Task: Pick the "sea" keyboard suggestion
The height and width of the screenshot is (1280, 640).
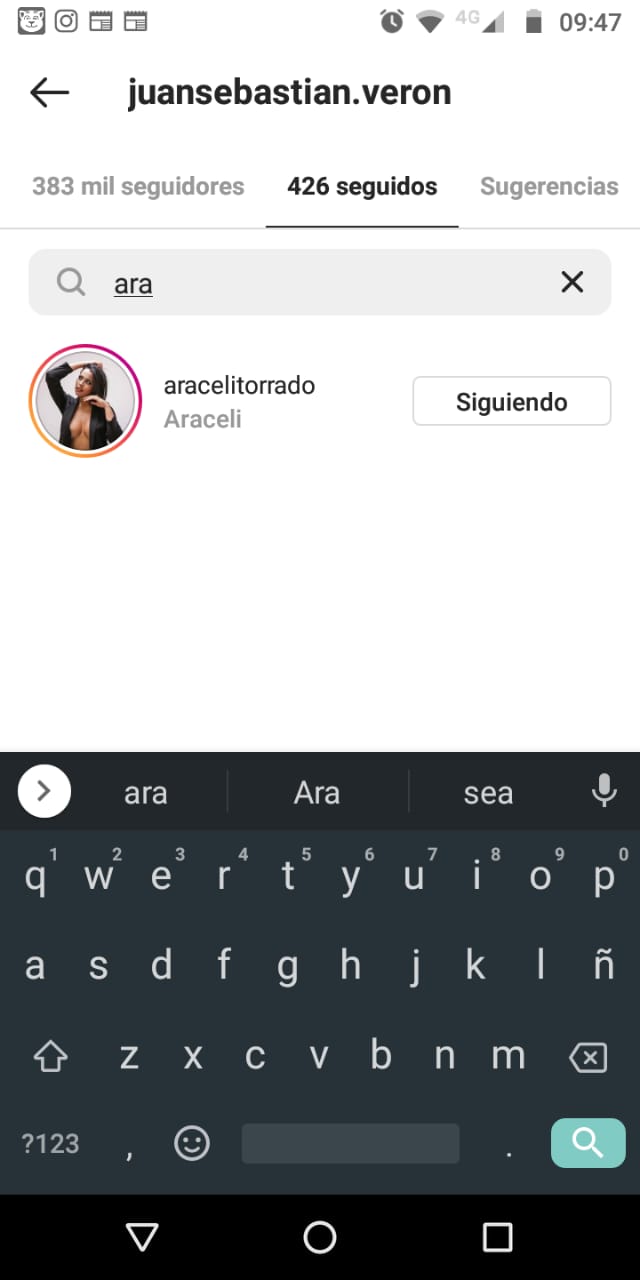Action: pyautogui.click(x=488, y=793)
